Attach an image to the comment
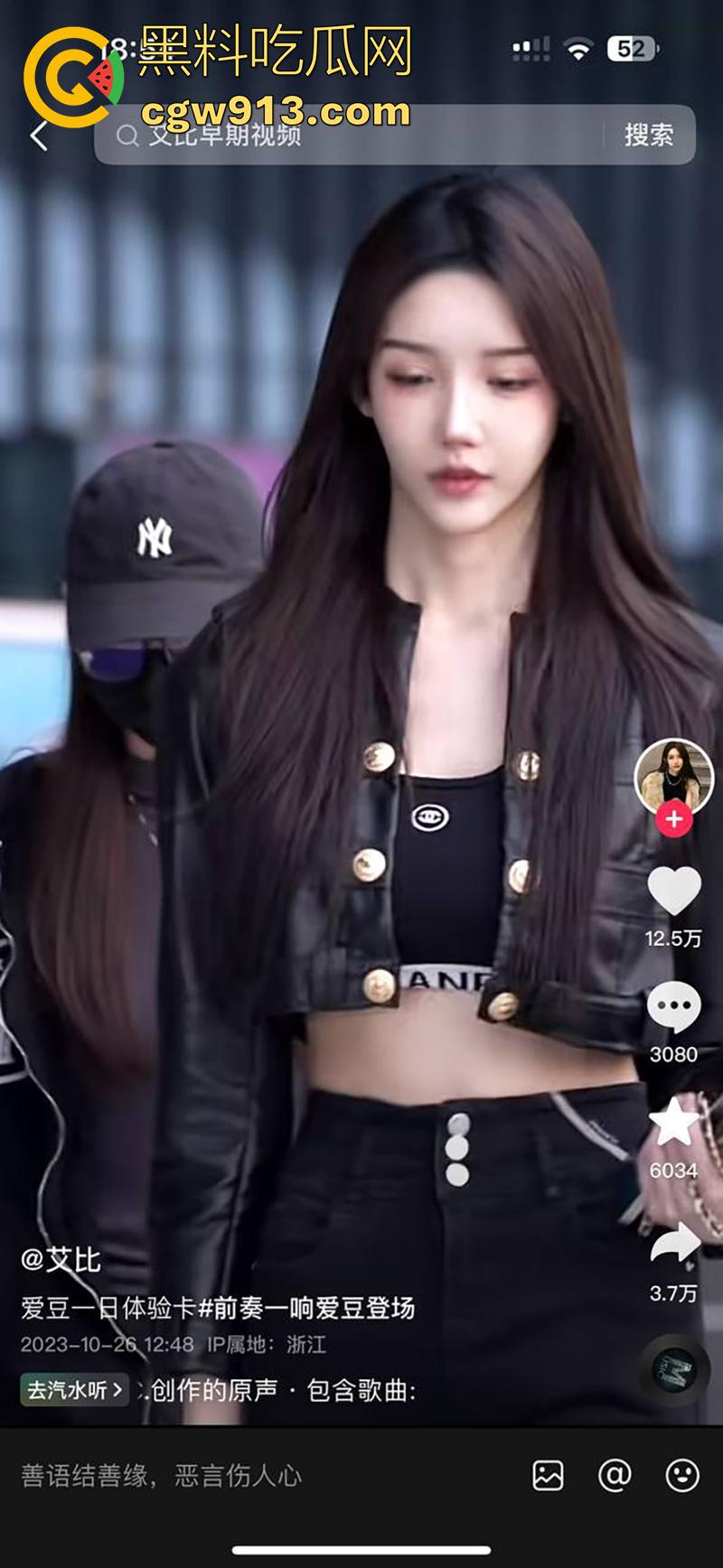Image resolution: width=723 pixels, height=1568 pixels. (x=549, y=1476)
